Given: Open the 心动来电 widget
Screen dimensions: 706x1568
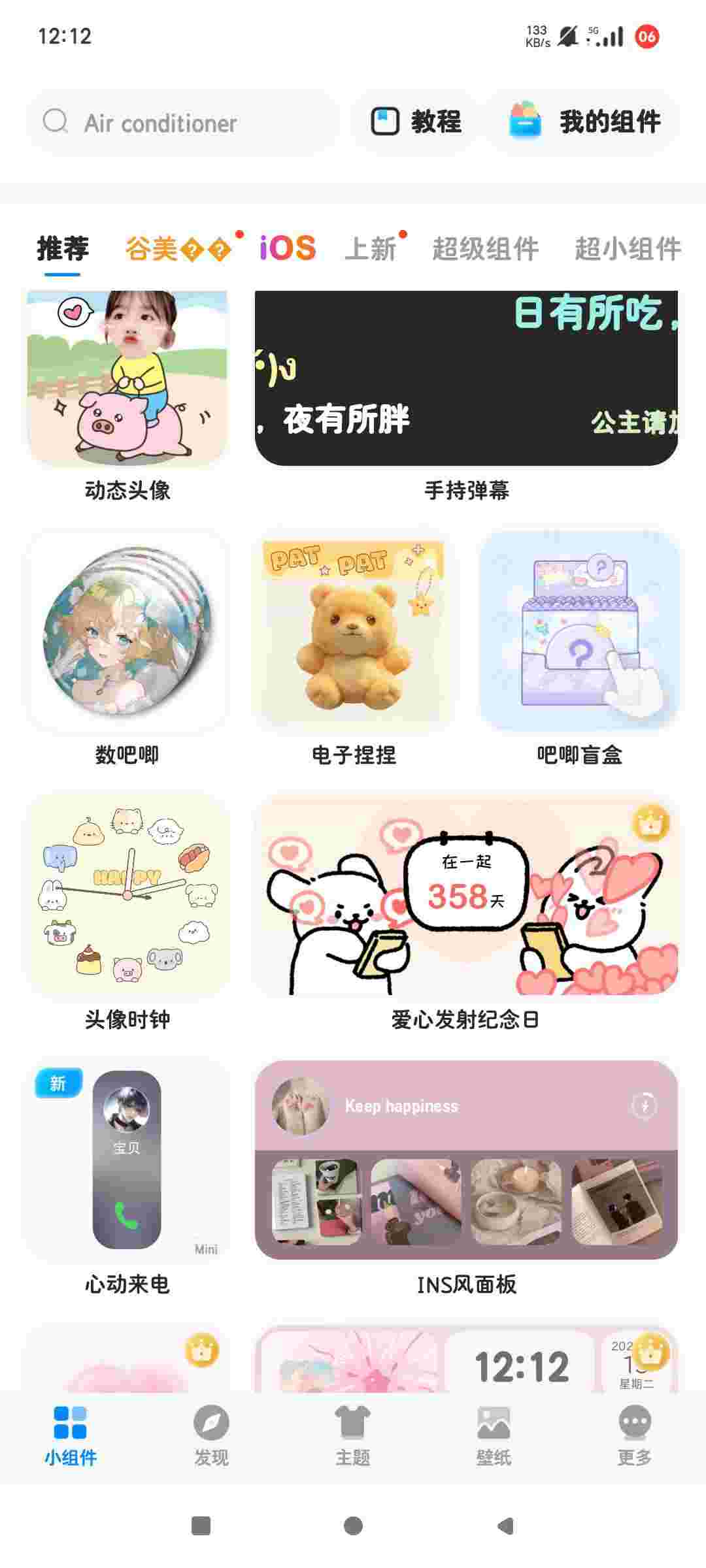Looking at the screenshot, I should (x=127, y=1160).
